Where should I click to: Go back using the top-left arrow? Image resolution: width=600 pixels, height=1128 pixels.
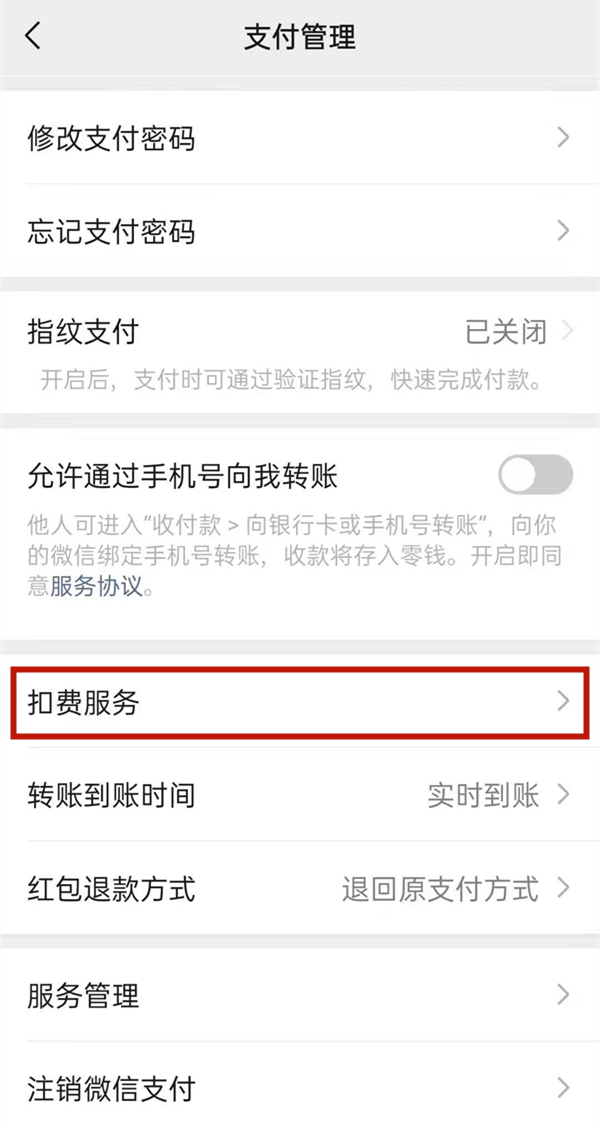pyautogui.click(x=34, y=37)
